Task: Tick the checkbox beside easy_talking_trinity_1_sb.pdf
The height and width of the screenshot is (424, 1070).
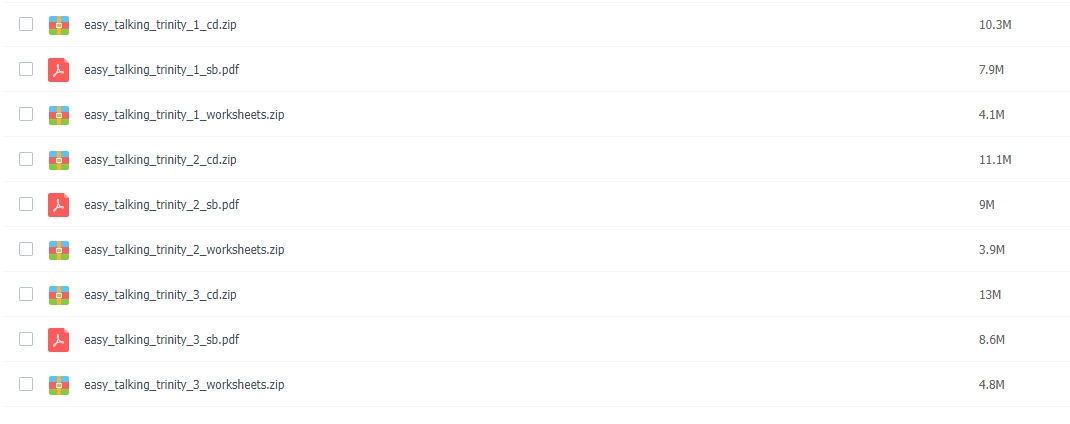Action: point(26,69)
